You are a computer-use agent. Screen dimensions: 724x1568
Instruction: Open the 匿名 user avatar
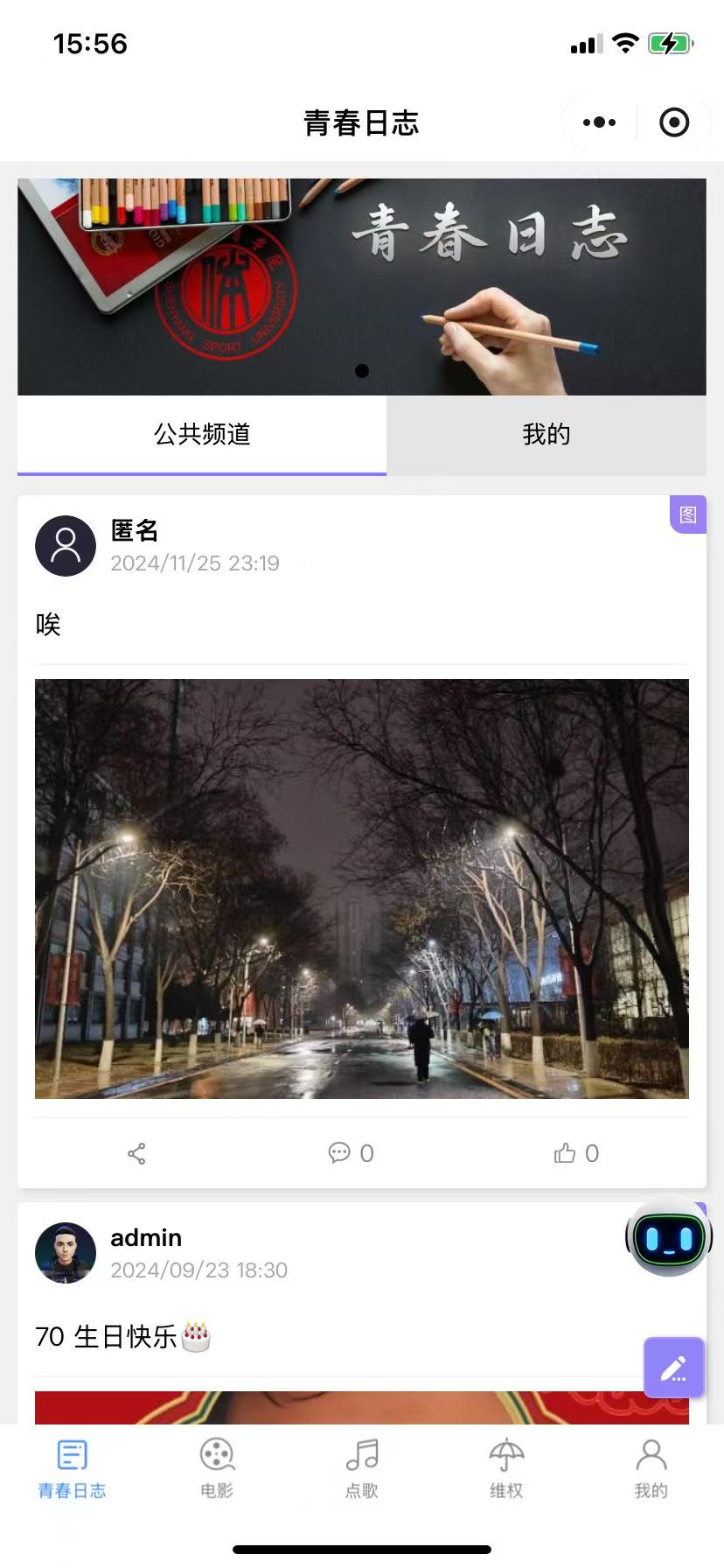pyautogui.click(x=66, y=546)
